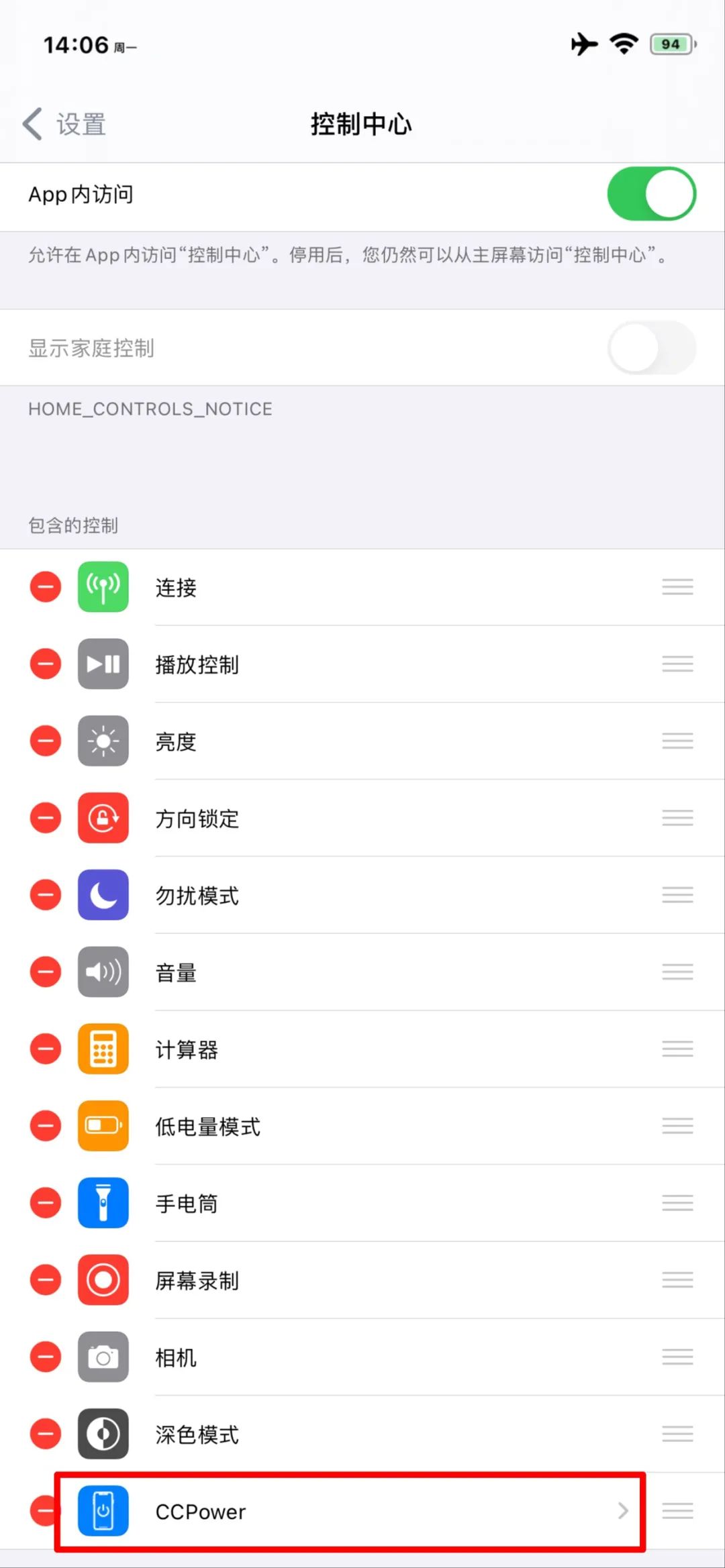Select the CCPower blue power icon
This screenshot has height=1568, width=725.
(103, 1511)
